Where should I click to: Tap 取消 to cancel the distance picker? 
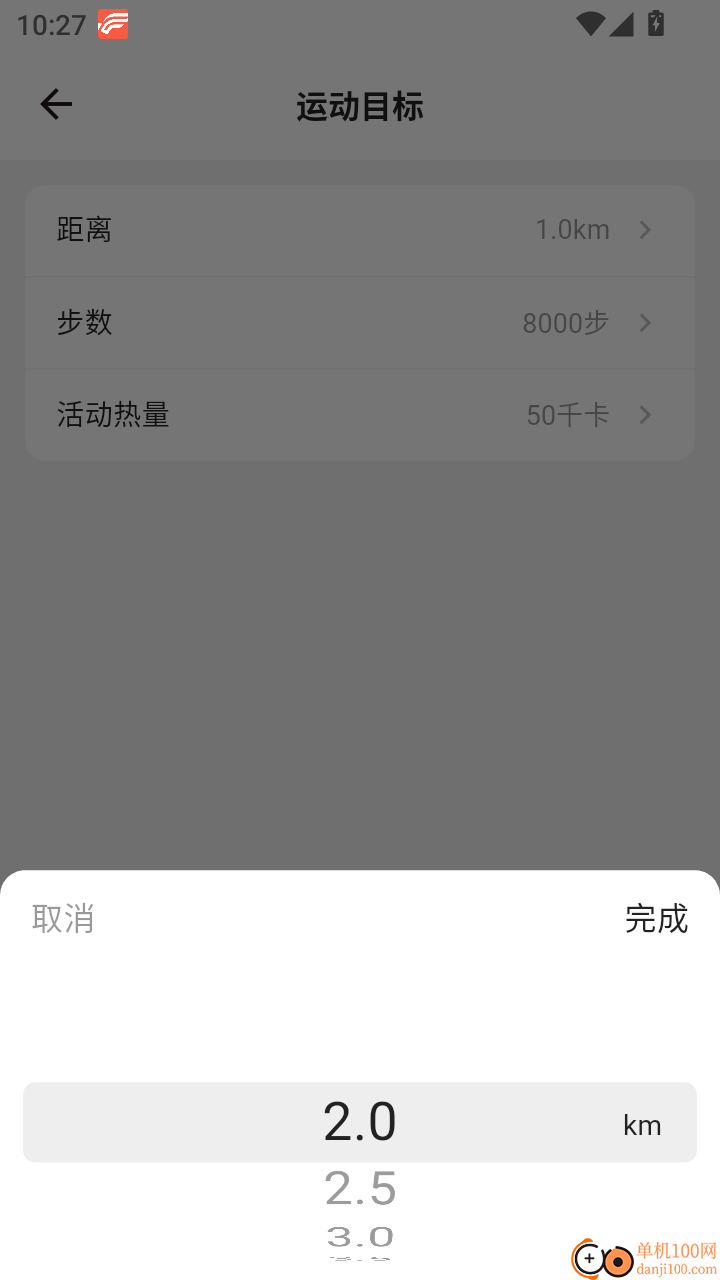[63, 918]
